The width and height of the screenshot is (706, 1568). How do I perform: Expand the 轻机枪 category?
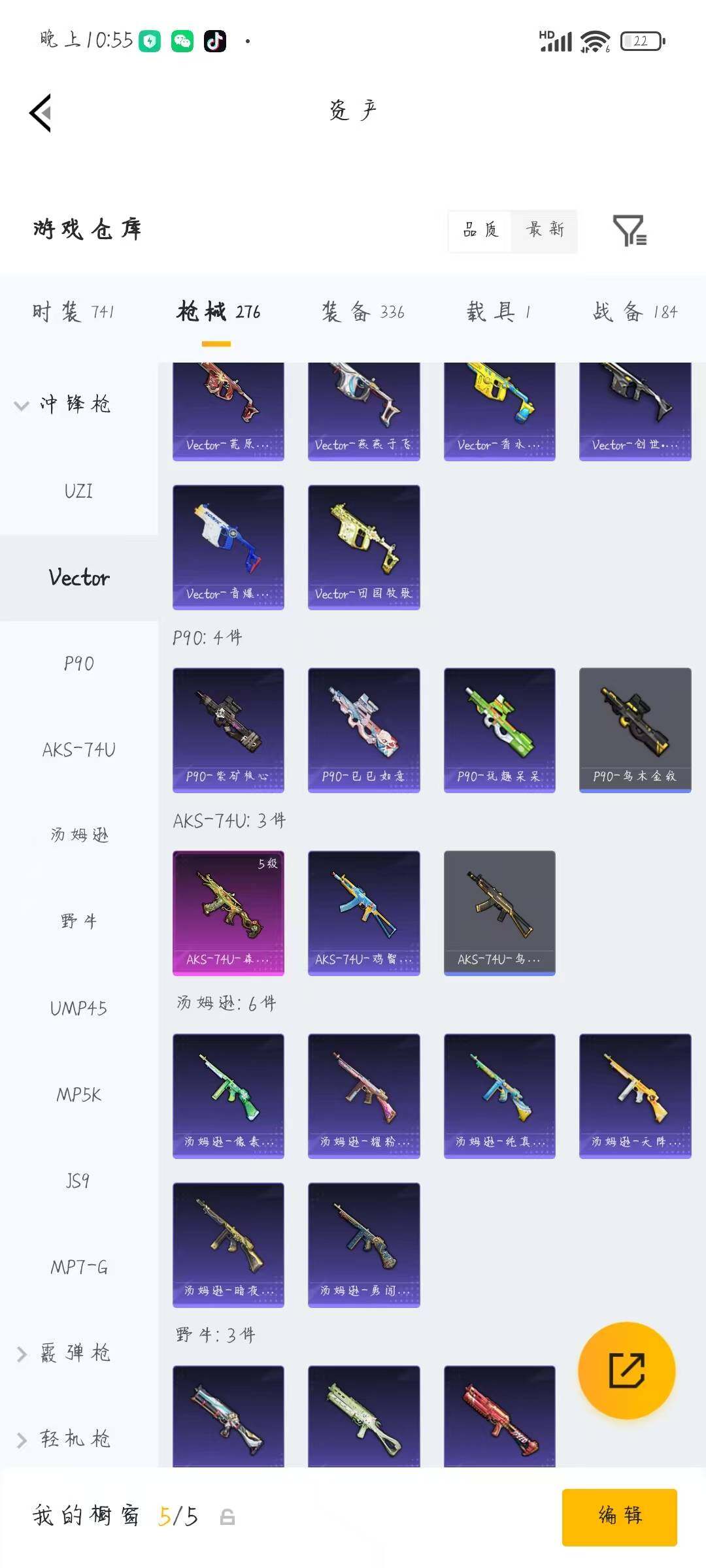[64, 1439]
